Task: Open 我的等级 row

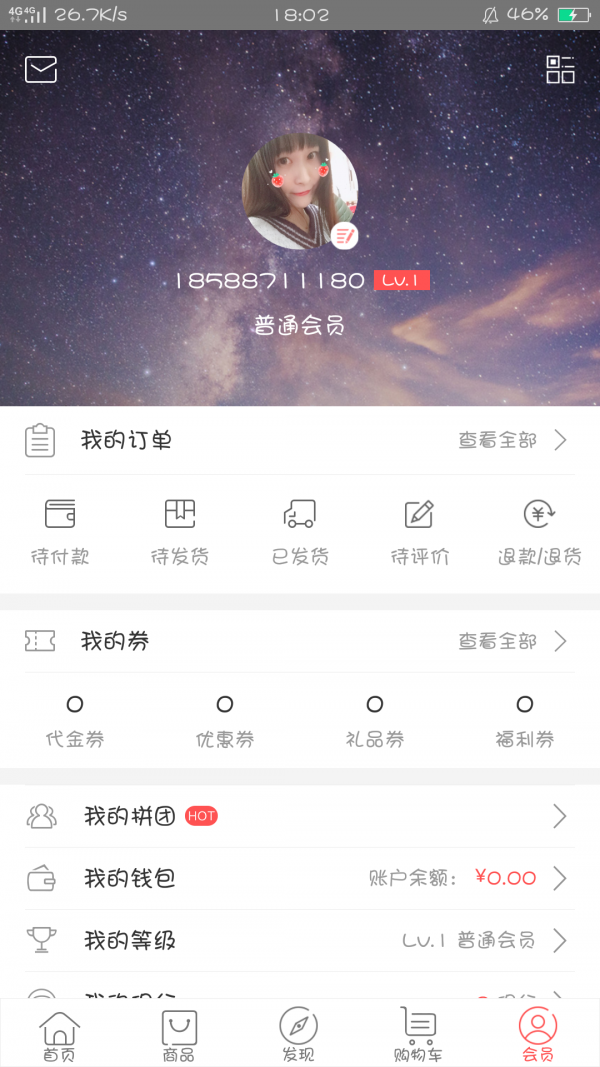Action: [x=300, y=940]
